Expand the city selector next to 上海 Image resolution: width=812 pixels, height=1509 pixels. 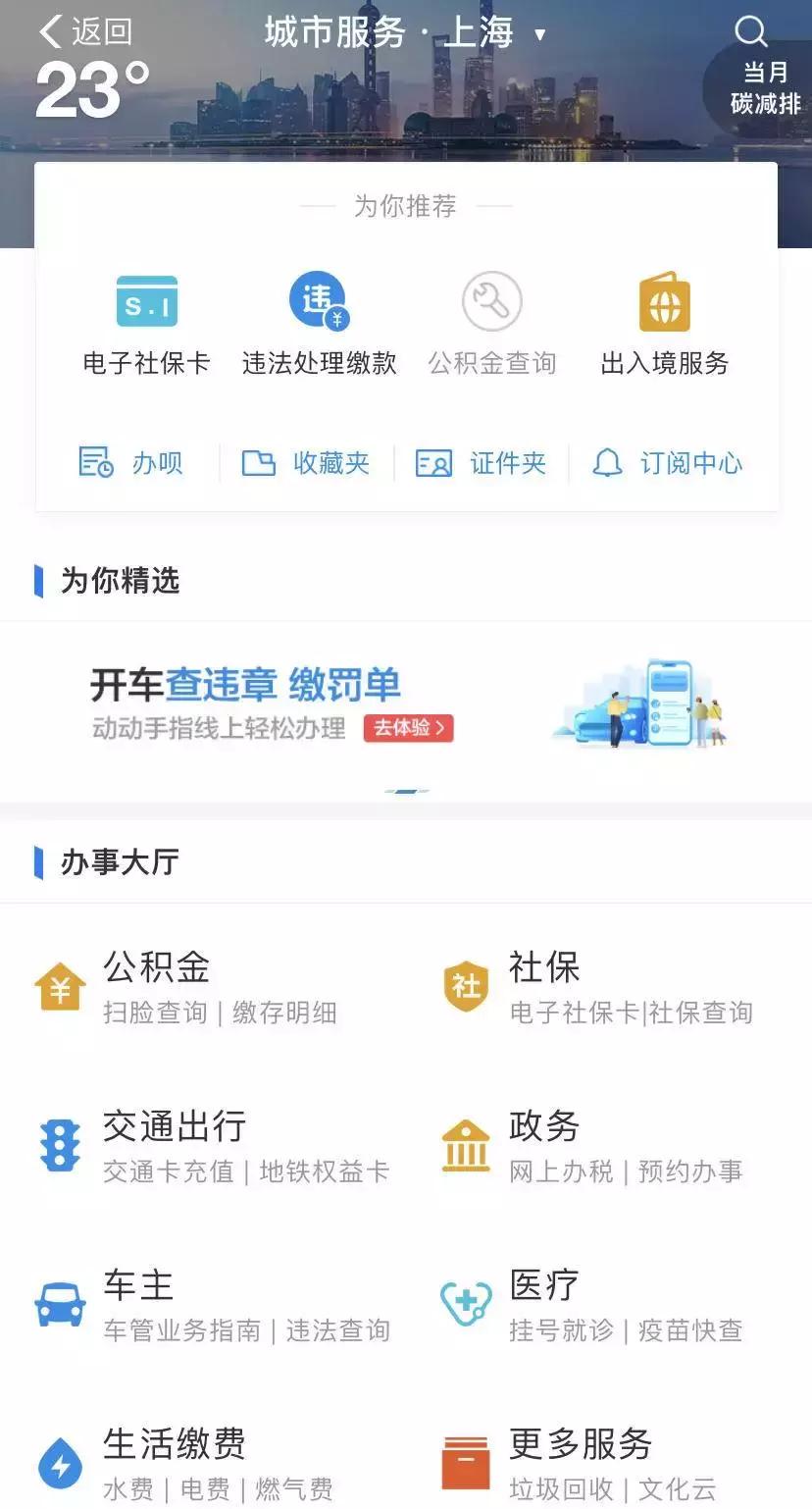pyautogui.click(x=536, y=32)
